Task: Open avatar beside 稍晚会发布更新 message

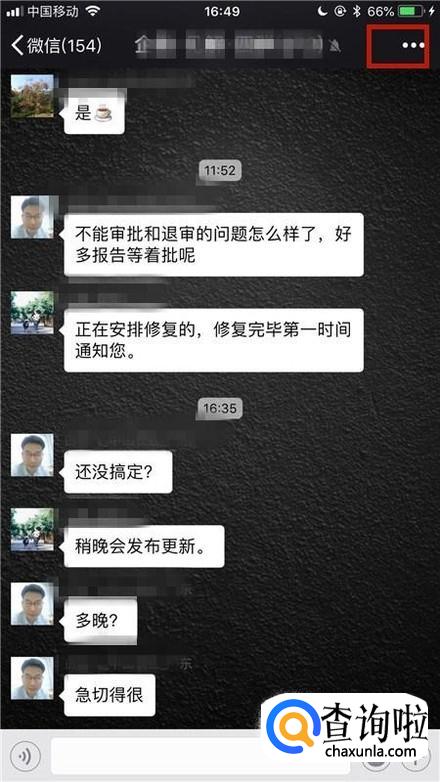Action: click(x=32, y=530)
